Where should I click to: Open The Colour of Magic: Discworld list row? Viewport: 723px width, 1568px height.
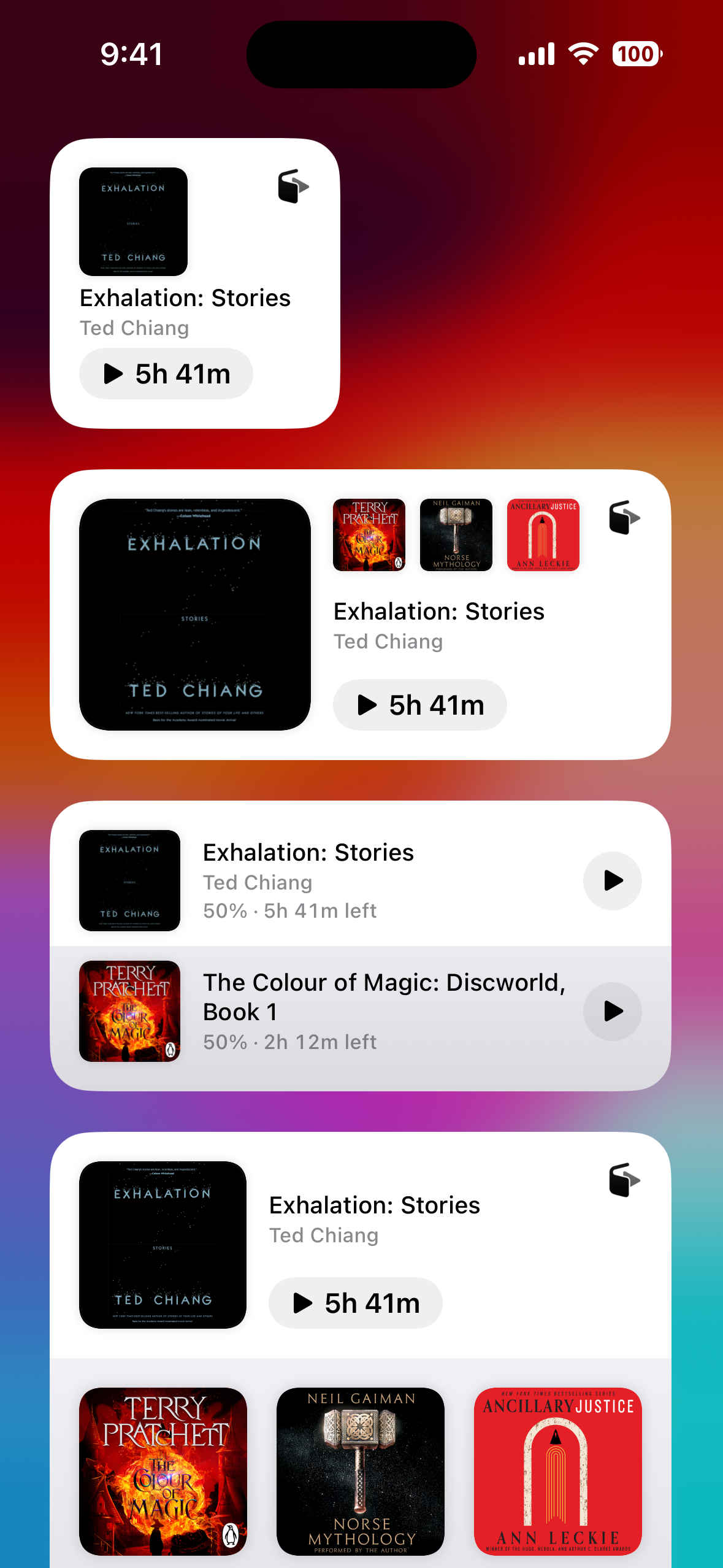[368, 1011]
